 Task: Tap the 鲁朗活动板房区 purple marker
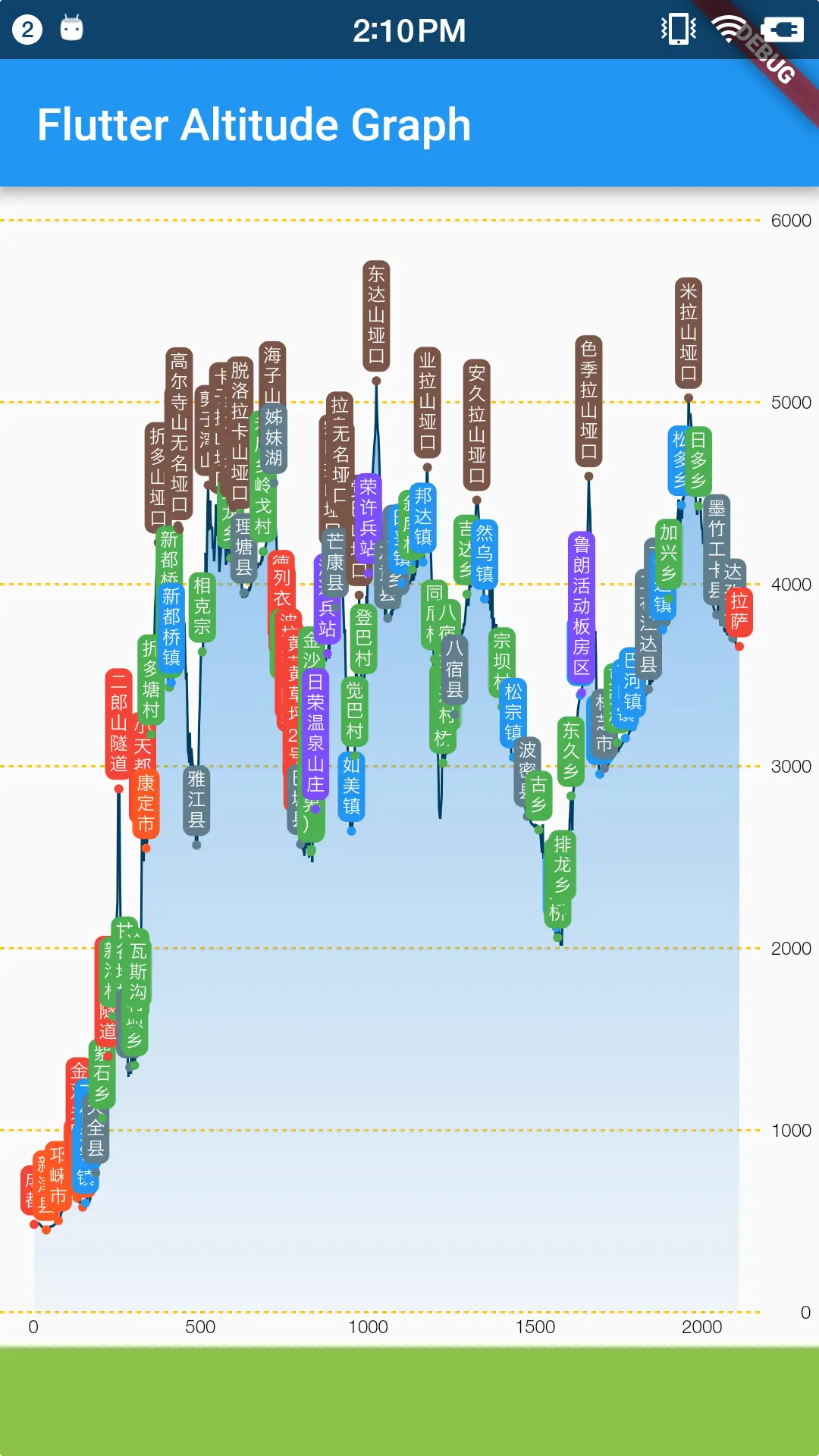click(582, 606)
